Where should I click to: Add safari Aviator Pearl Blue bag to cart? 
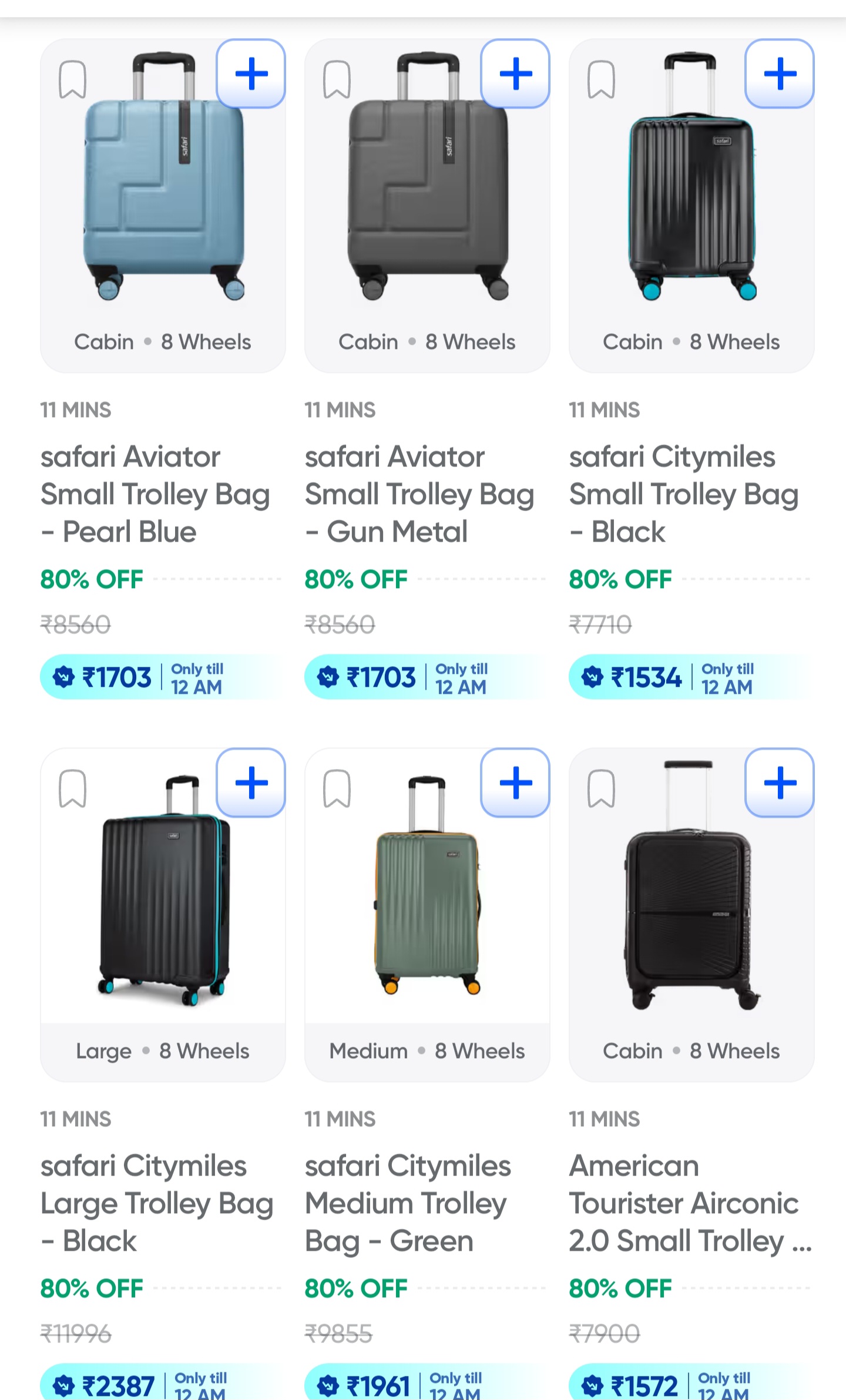click(251, 74)
